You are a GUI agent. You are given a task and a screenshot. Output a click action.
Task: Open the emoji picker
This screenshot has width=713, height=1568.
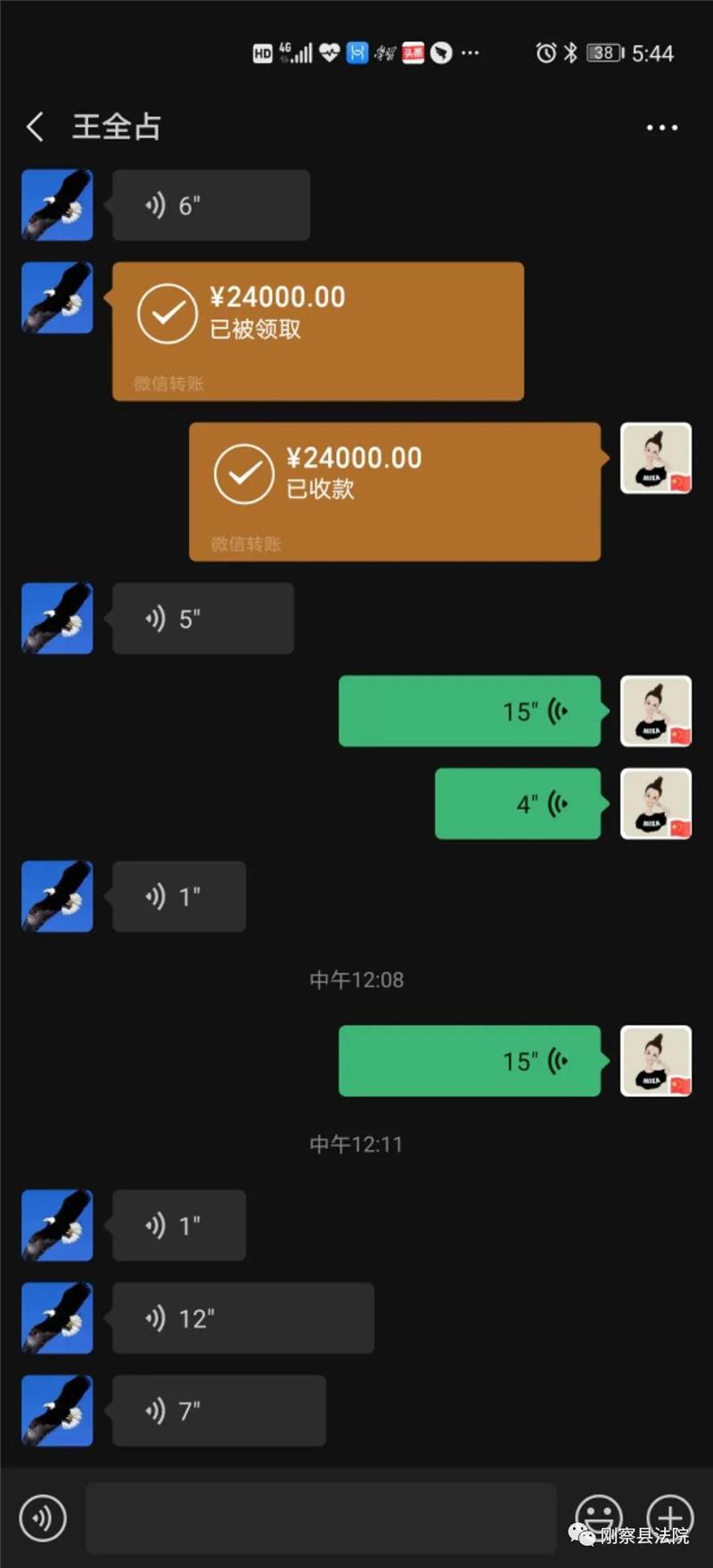[x=598, y=1517]
